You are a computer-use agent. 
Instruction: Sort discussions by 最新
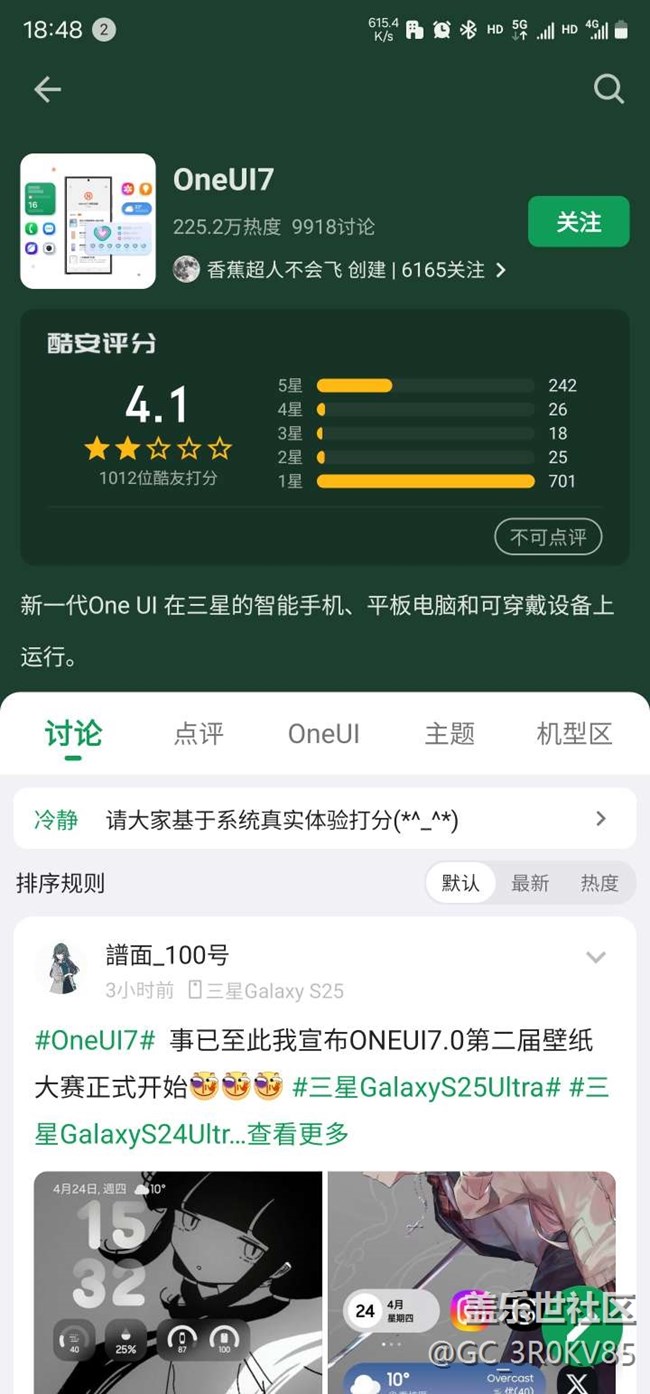coord(530,883)
